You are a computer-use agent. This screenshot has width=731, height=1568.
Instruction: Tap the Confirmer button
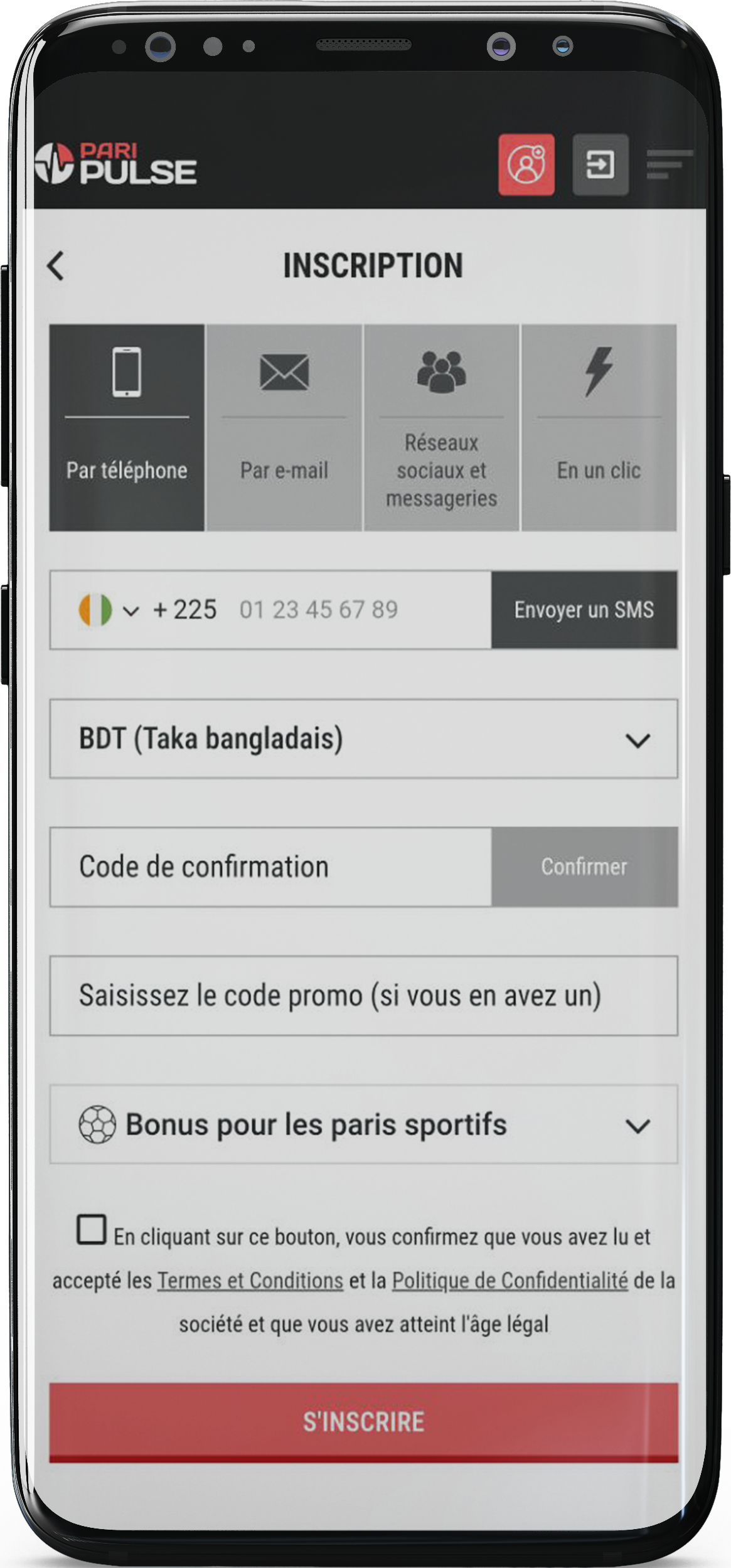(584, 867)
